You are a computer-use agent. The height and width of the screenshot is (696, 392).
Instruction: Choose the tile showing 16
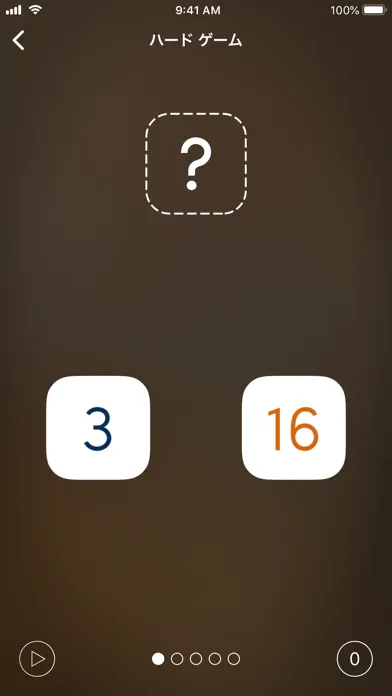click(294, 428)
